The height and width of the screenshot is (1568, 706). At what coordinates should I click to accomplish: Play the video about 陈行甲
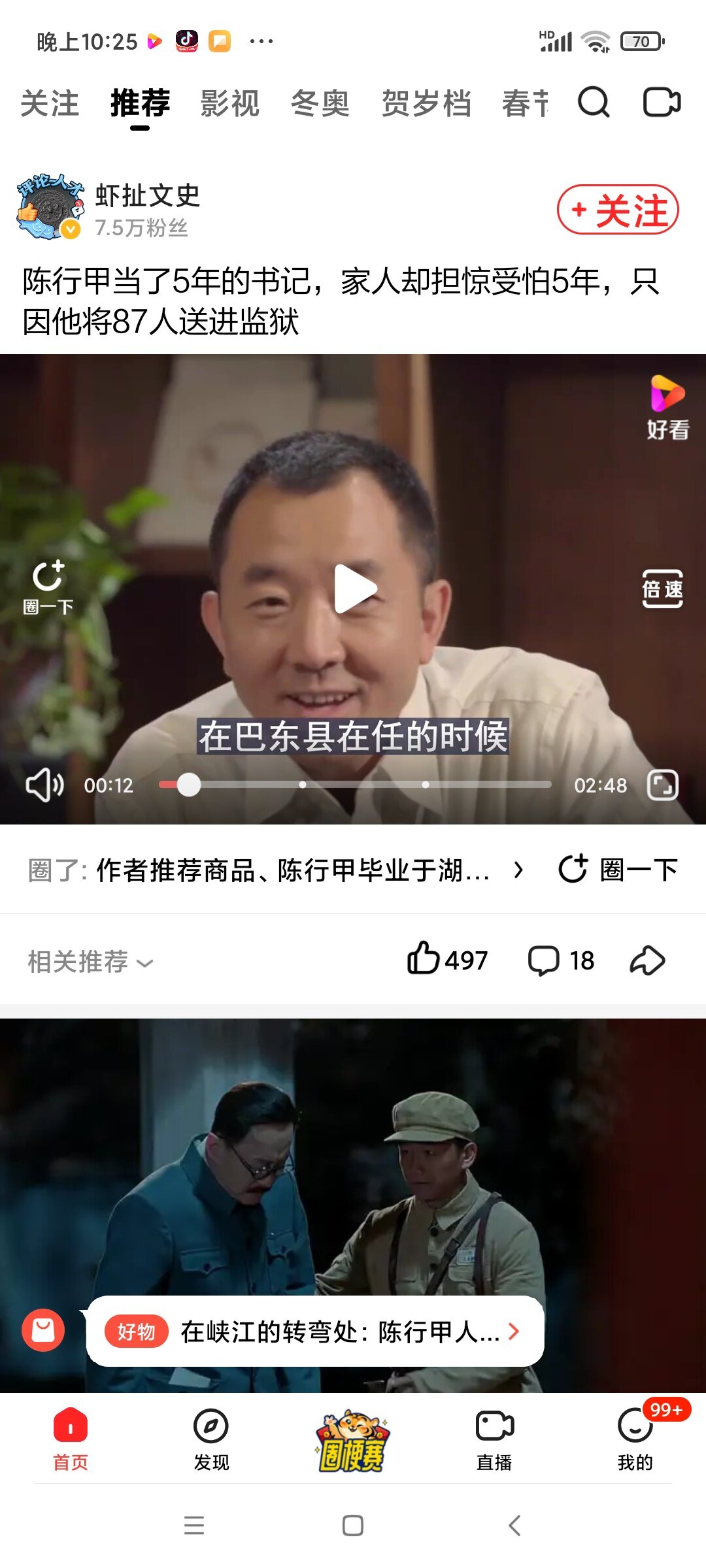tap(354, 589)
